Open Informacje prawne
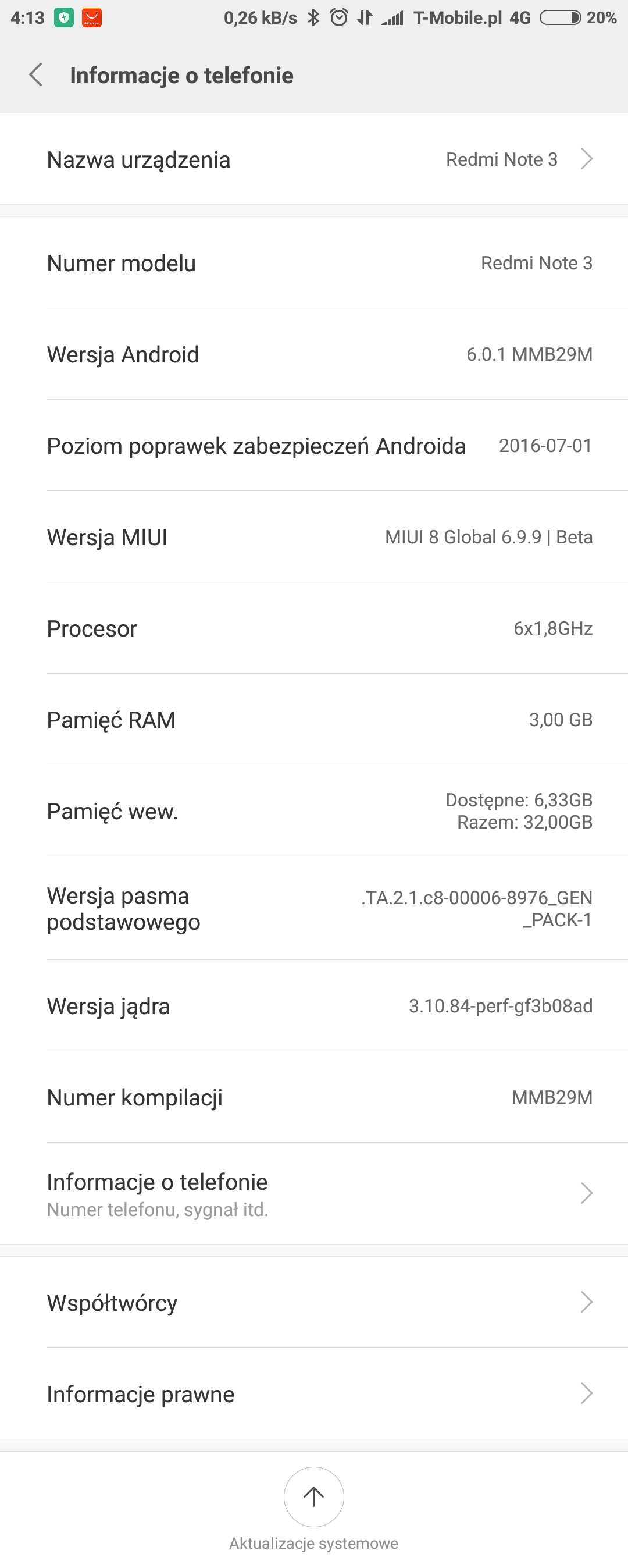Image resolution: width=628 pixels, height=1568 pixels. click(x=314, y=1393)
